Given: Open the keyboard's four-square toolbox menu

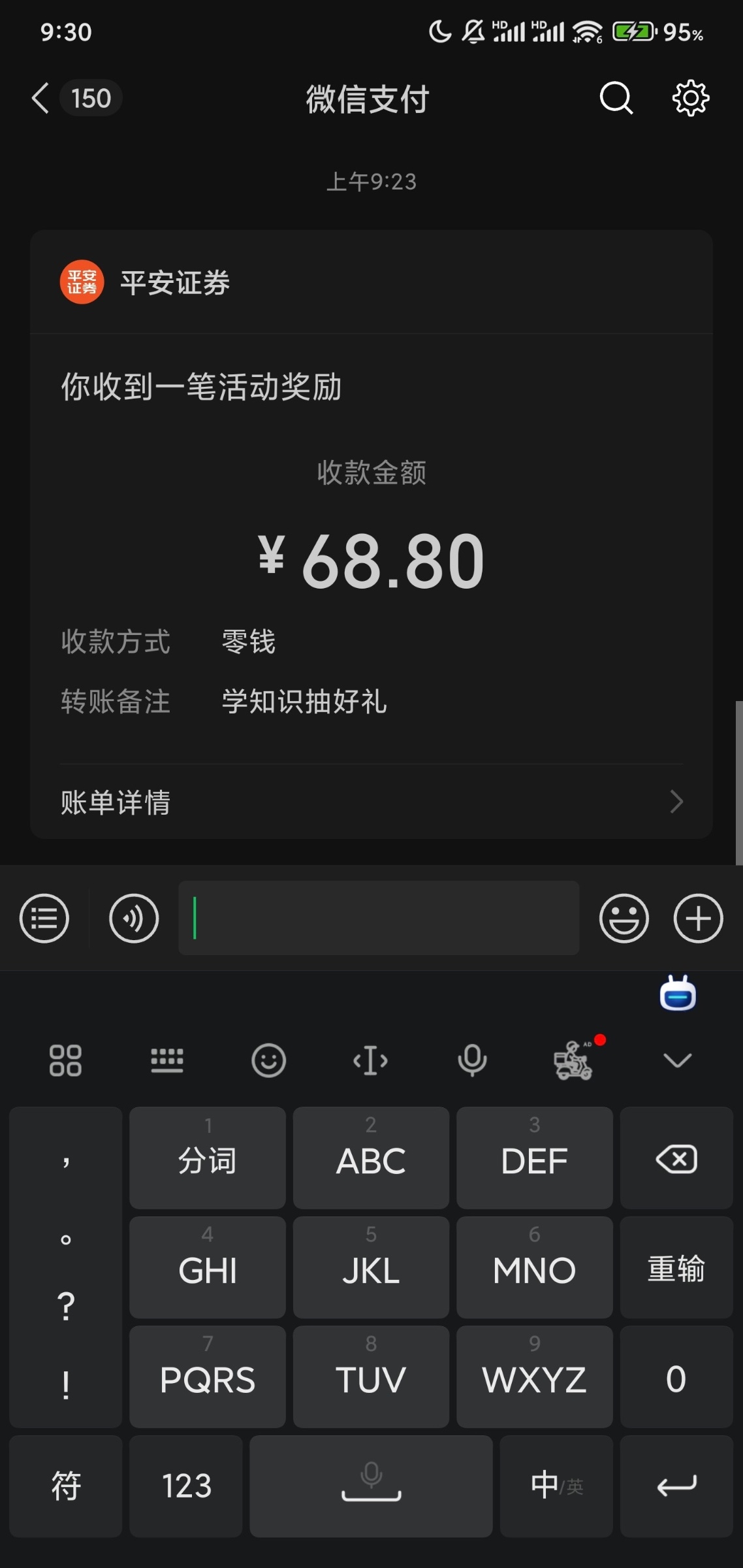Looking at the screenshot, I should pos(65,1060).
